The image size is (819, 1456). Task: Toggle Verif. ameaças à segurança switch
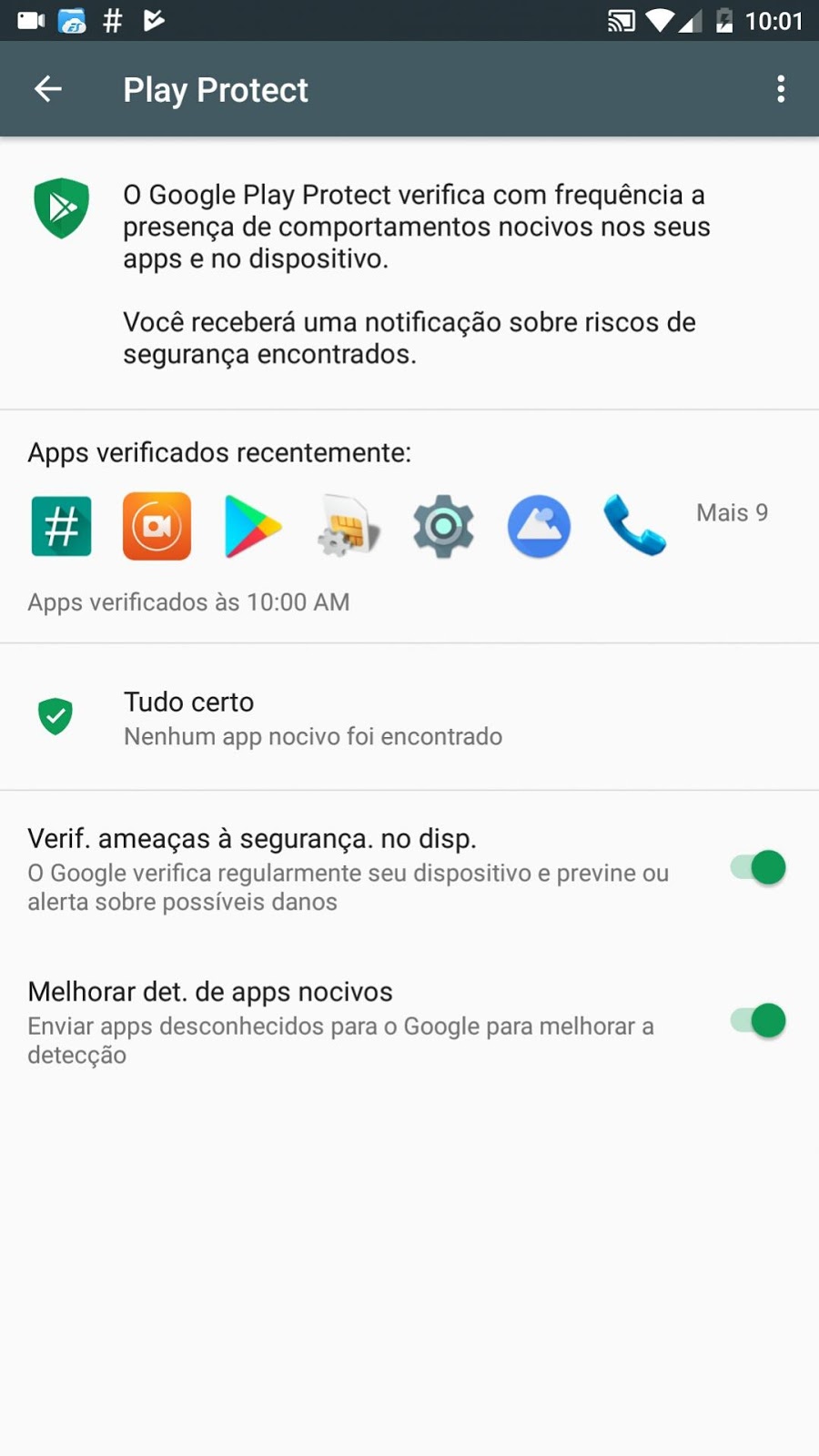click(x=758, y=868)
